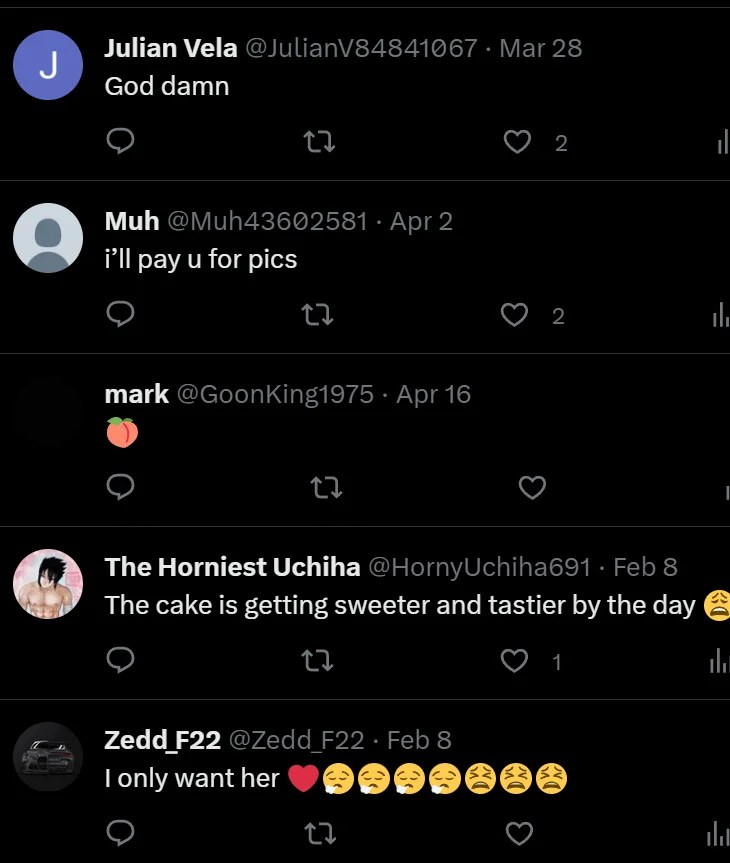
Task: Open Zedd_F22's profile avatar
Action: point(48,757)
